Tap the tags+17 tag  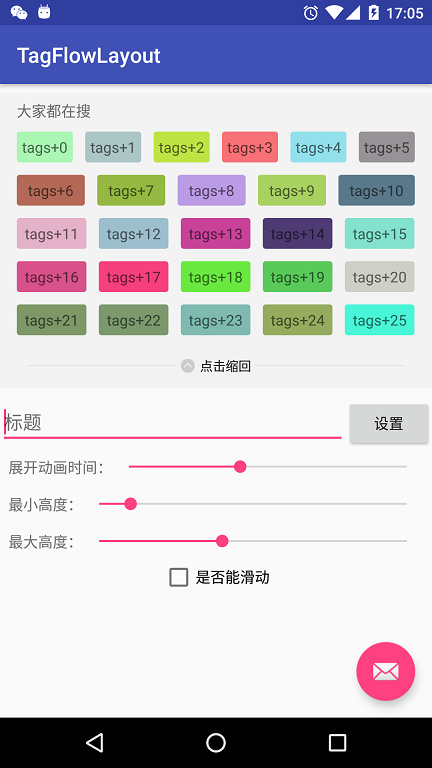[x=134, y=277]
